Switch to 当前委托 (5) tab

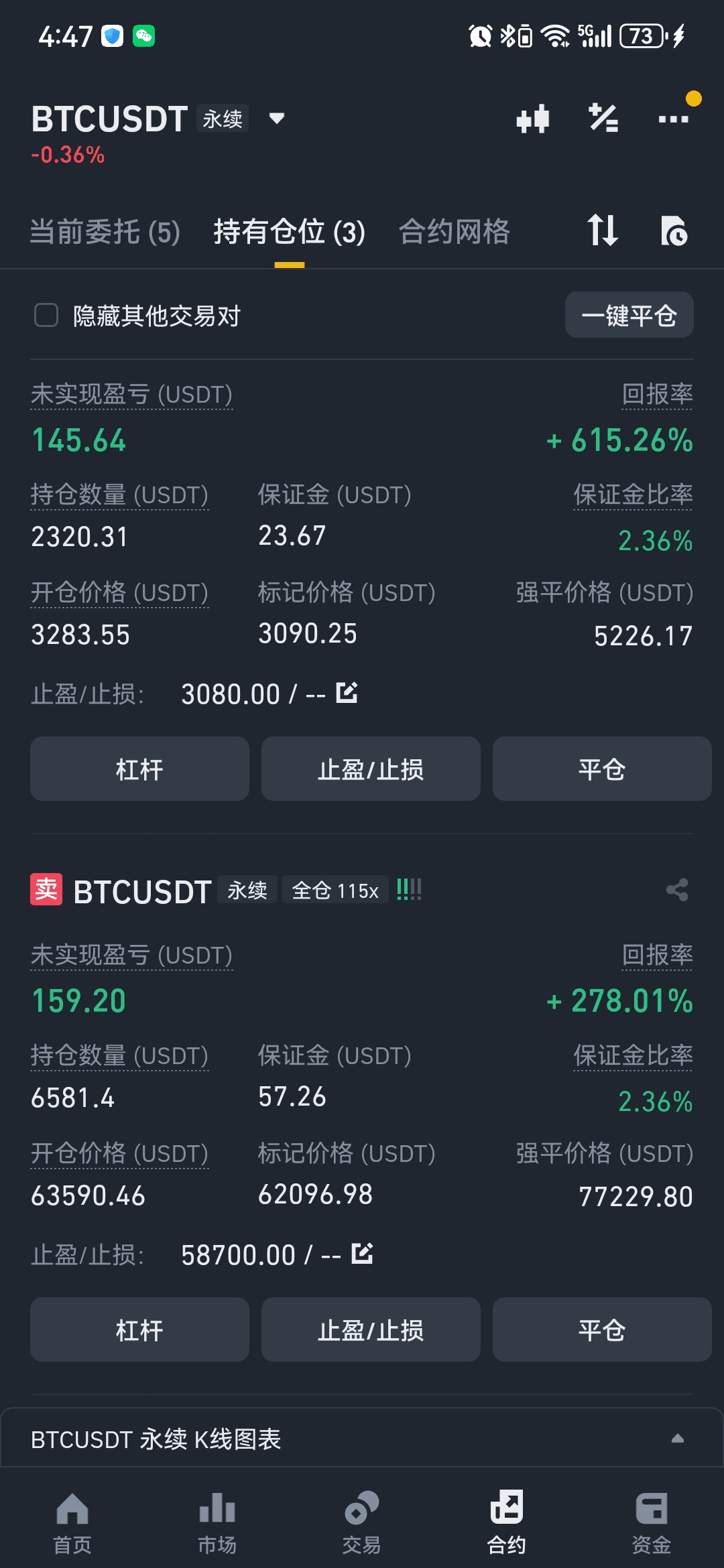tap(105, 233)
